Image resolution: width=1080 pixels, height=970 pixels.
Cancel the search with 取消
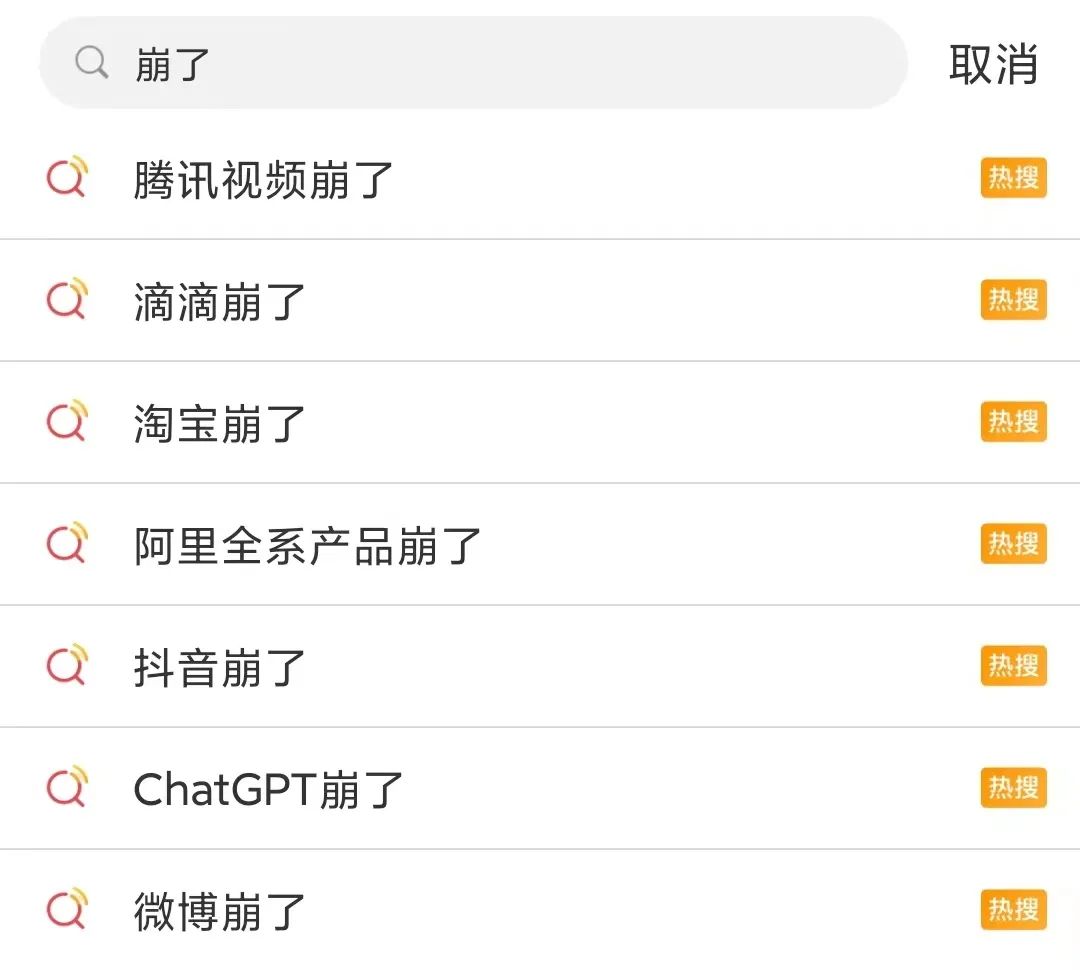tap(993, 64)
